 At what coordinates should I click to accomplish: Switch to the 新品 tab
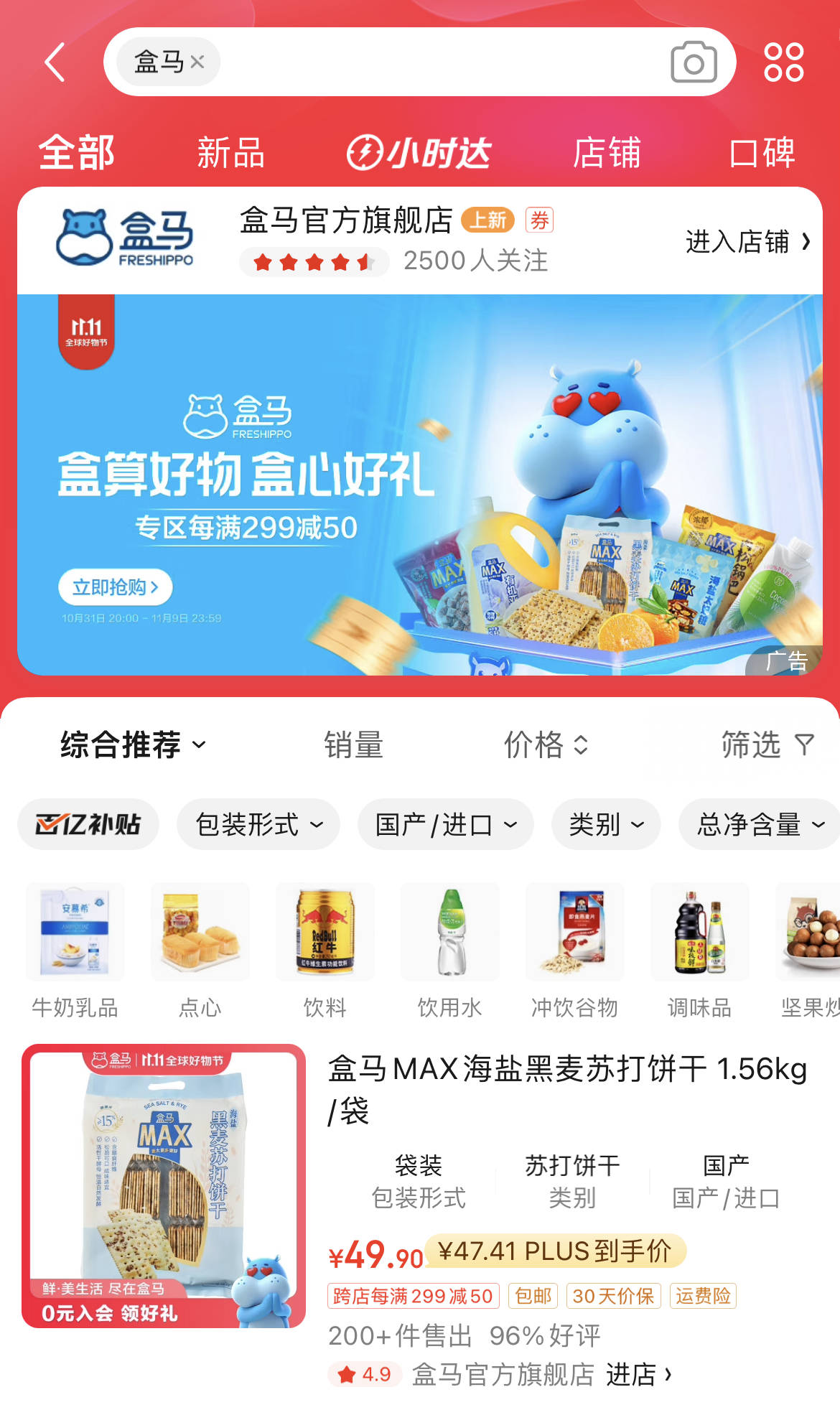click(231, 153)
